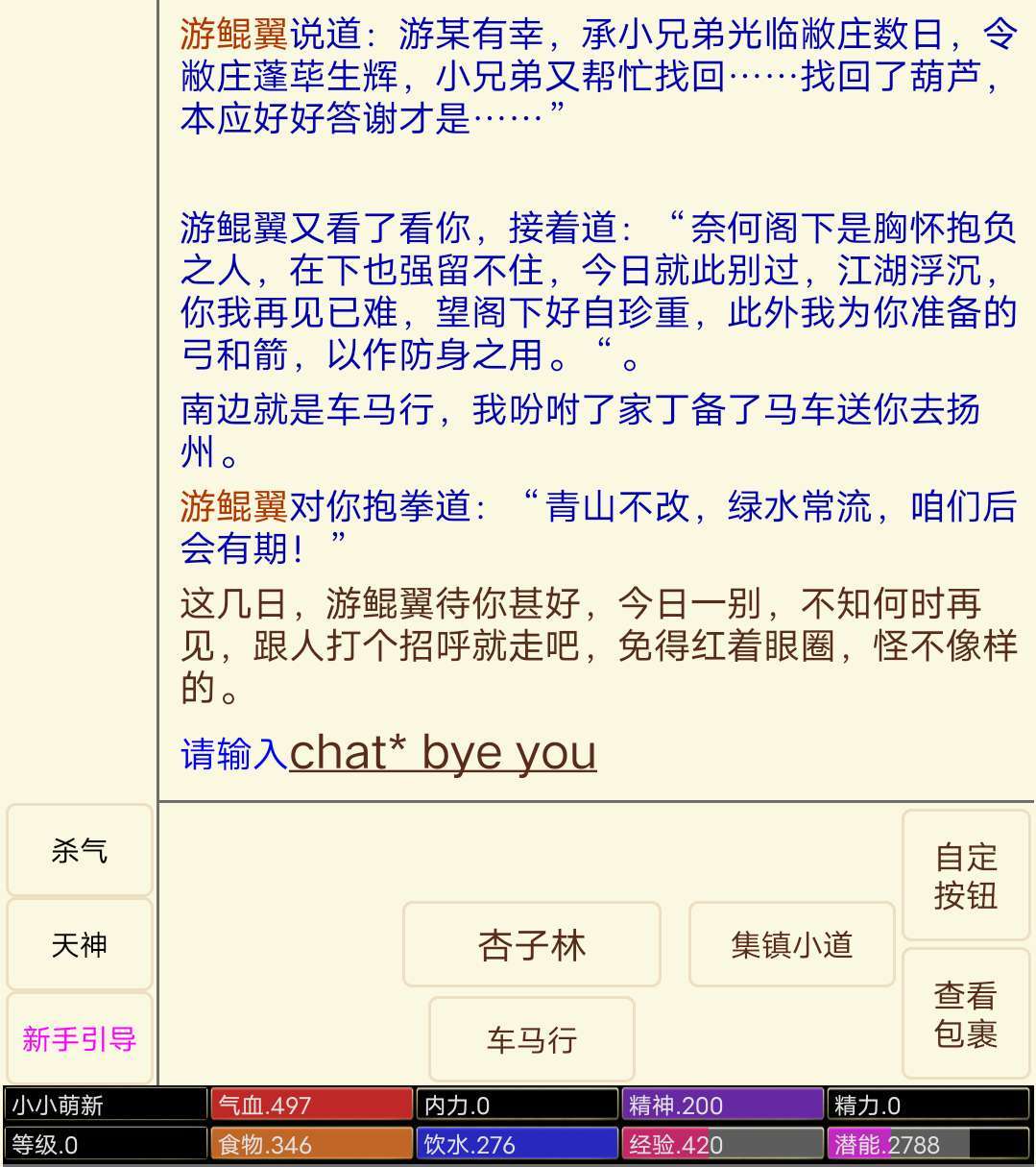Tap the 杀气 button
Image resolution: width=1036 pixels, height=1167 pixels.
(x=80, y=850)
